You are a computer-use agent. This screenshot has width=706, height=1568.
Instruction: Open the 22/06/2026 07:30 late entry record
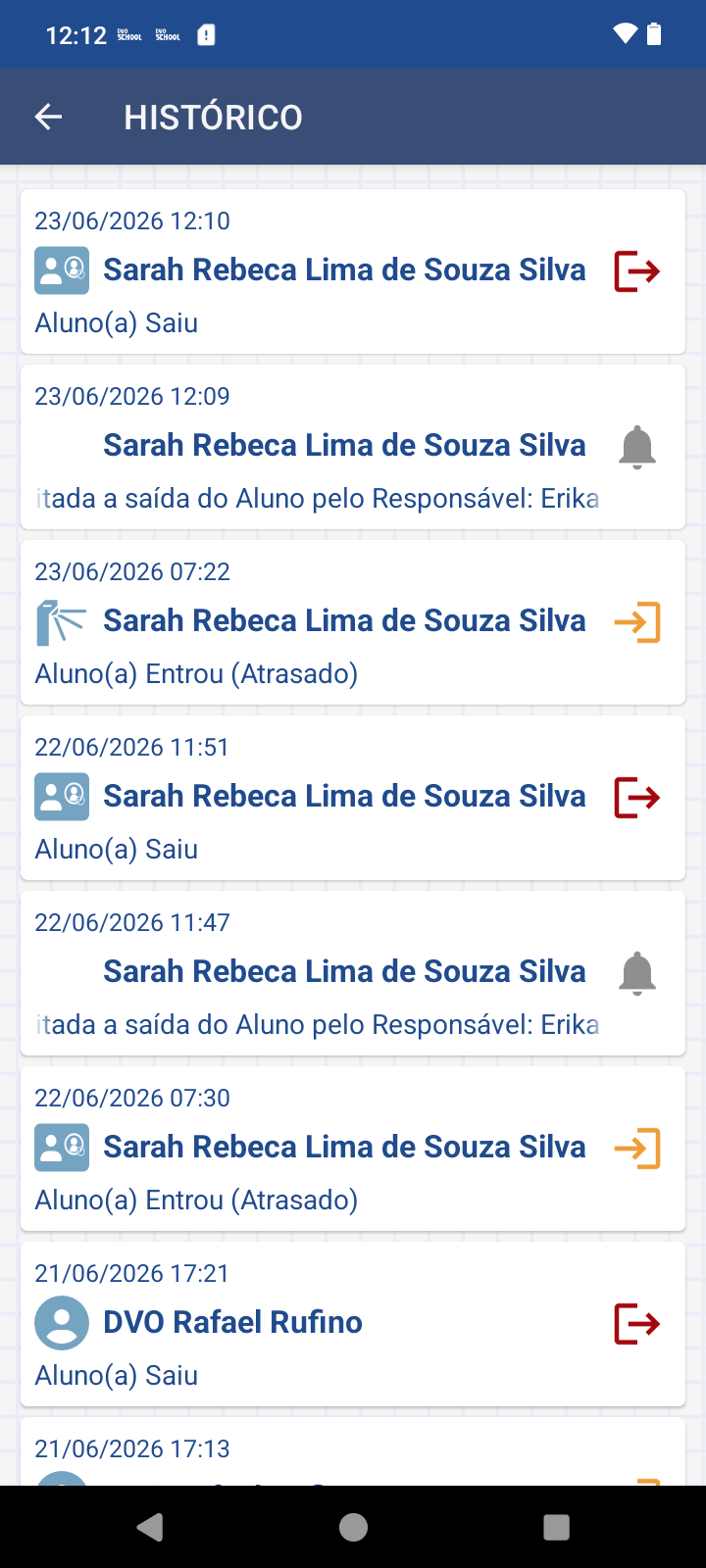[353, 1149]
